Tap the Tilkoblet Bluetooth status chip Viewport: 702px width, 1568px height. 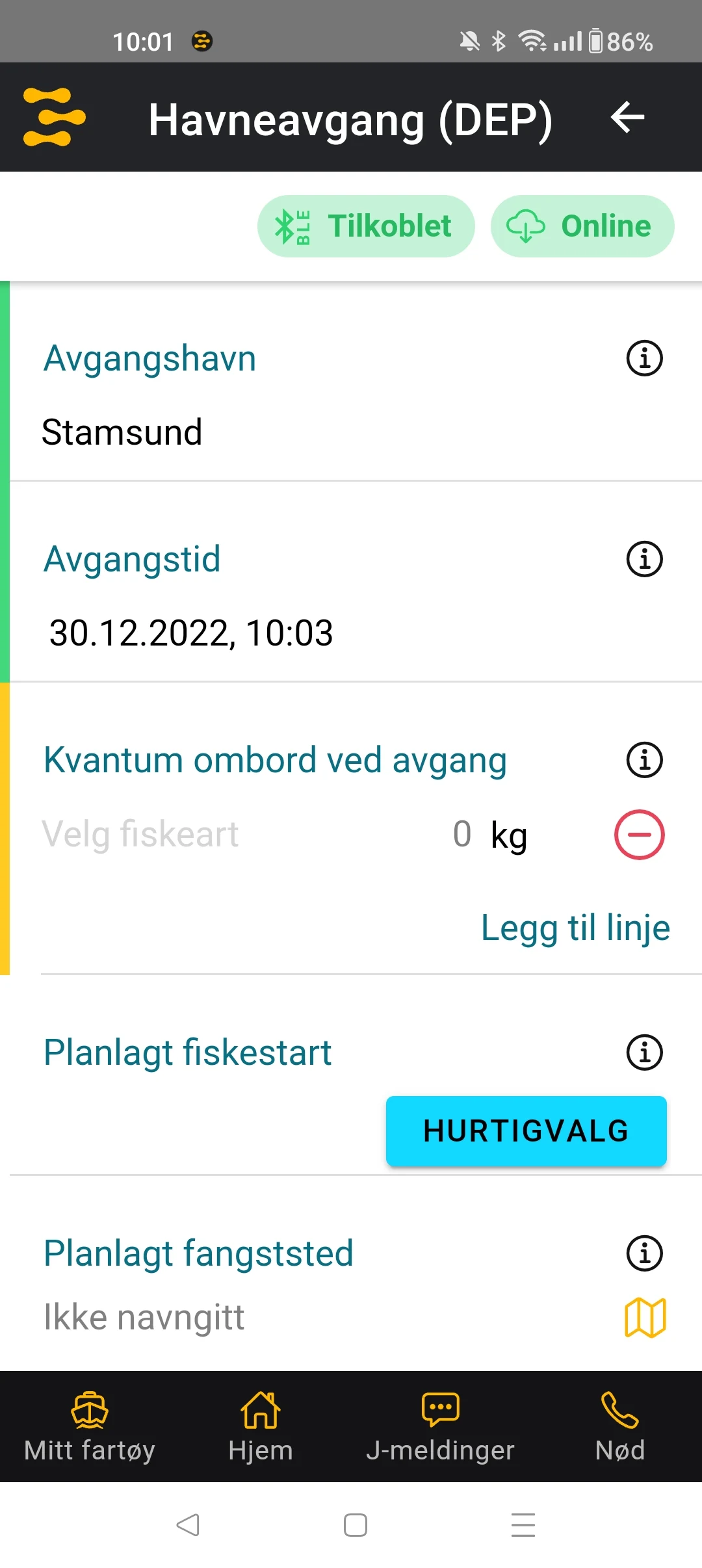point(366,226)
